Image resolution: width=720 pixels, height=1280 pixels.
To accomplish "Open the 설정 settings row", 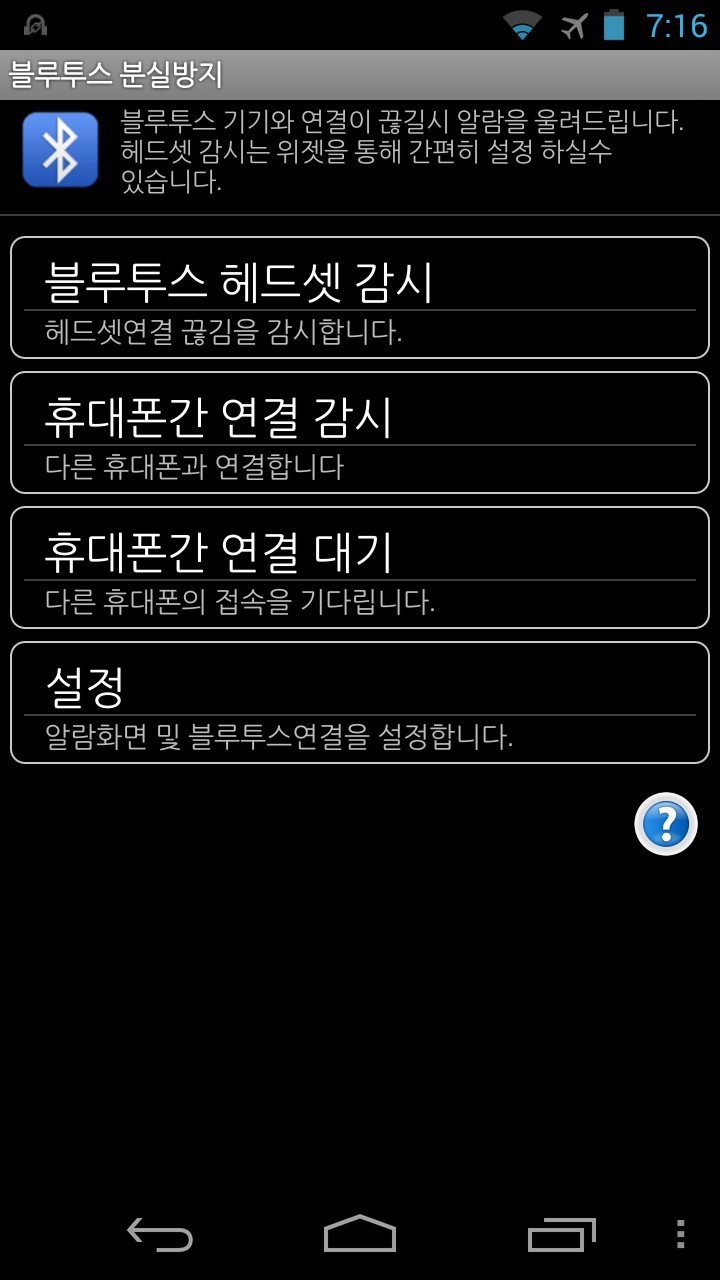I will (x=360, y=702).
